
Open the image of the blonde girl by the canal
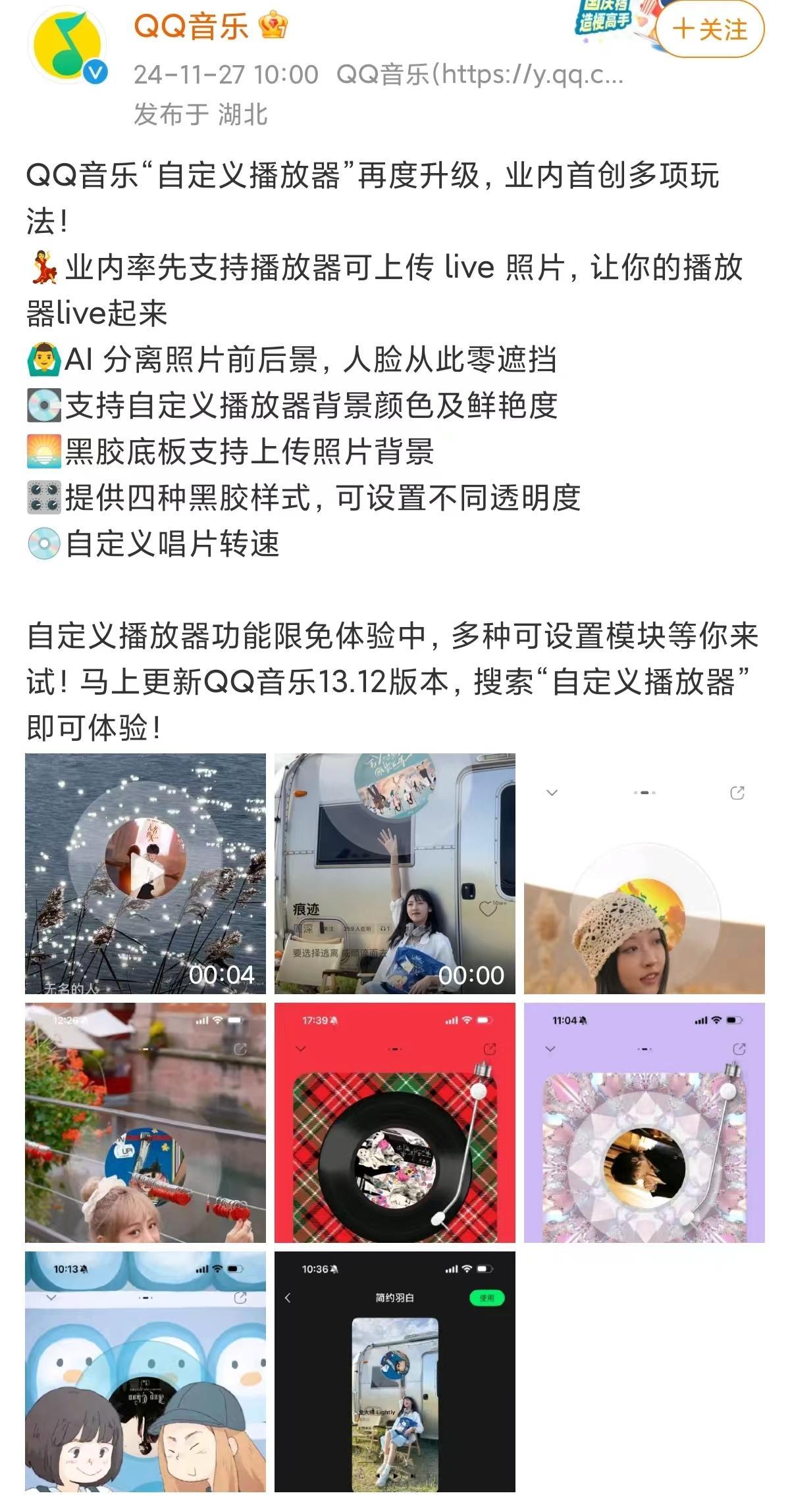145,1122
